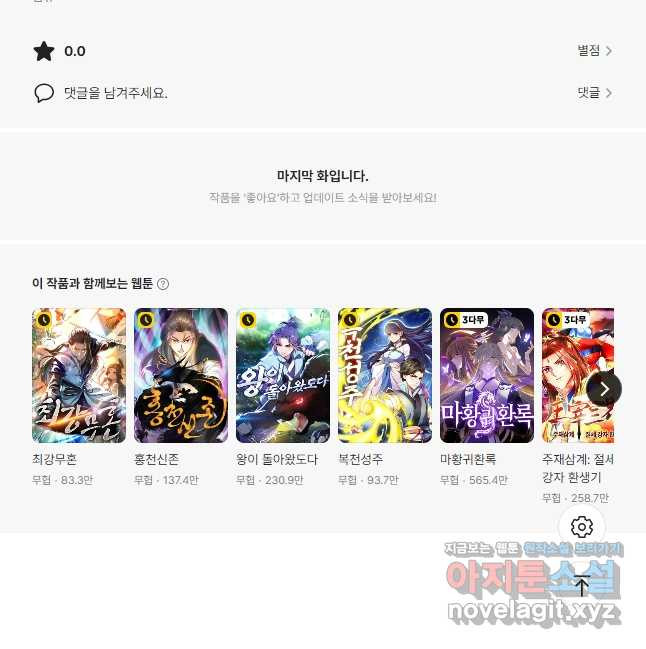The height and width of the screenshot is (649, 646).
Task: Open the webtoon 복천성주
Action: 385,376
